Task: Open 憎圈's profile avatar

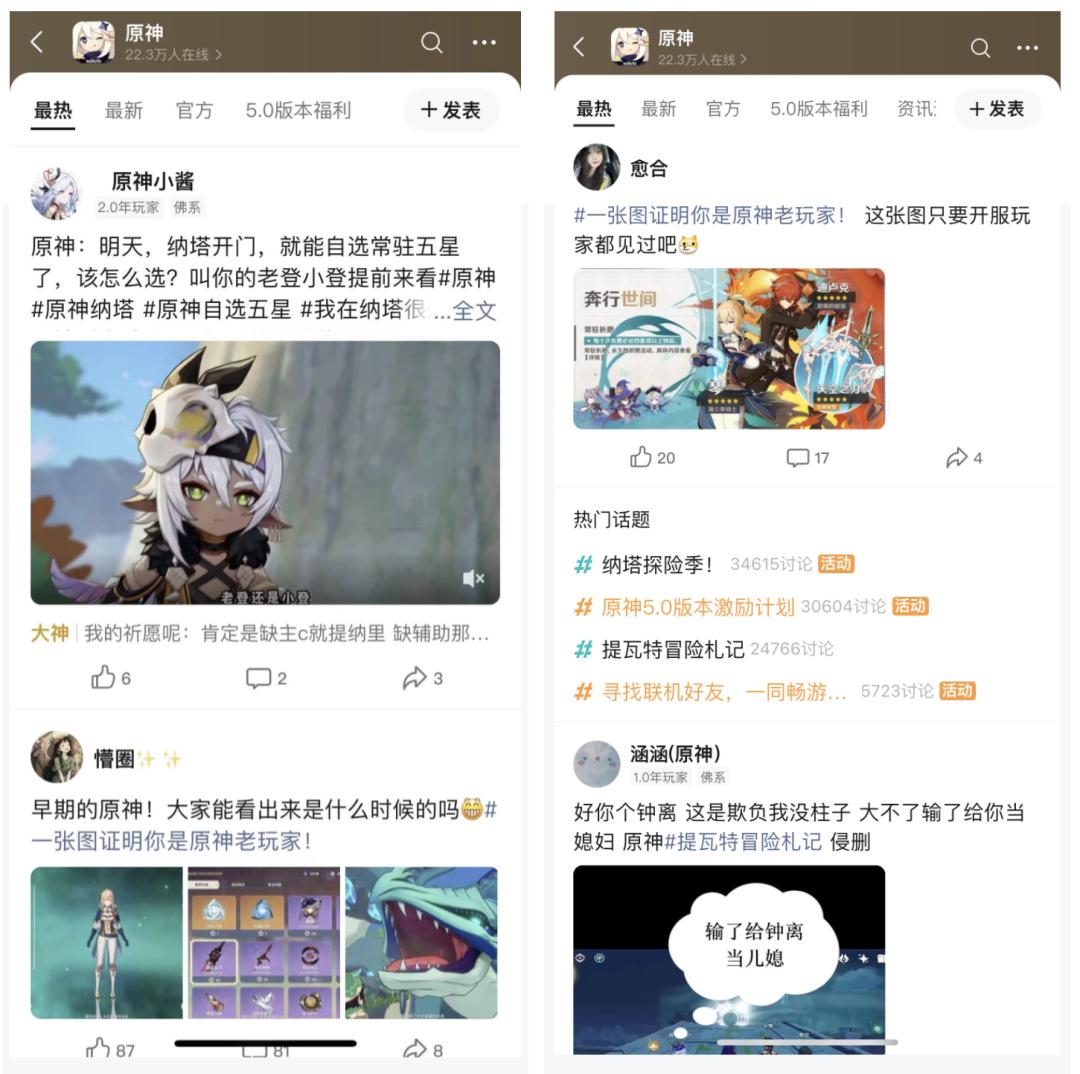Action: point(56,757)
